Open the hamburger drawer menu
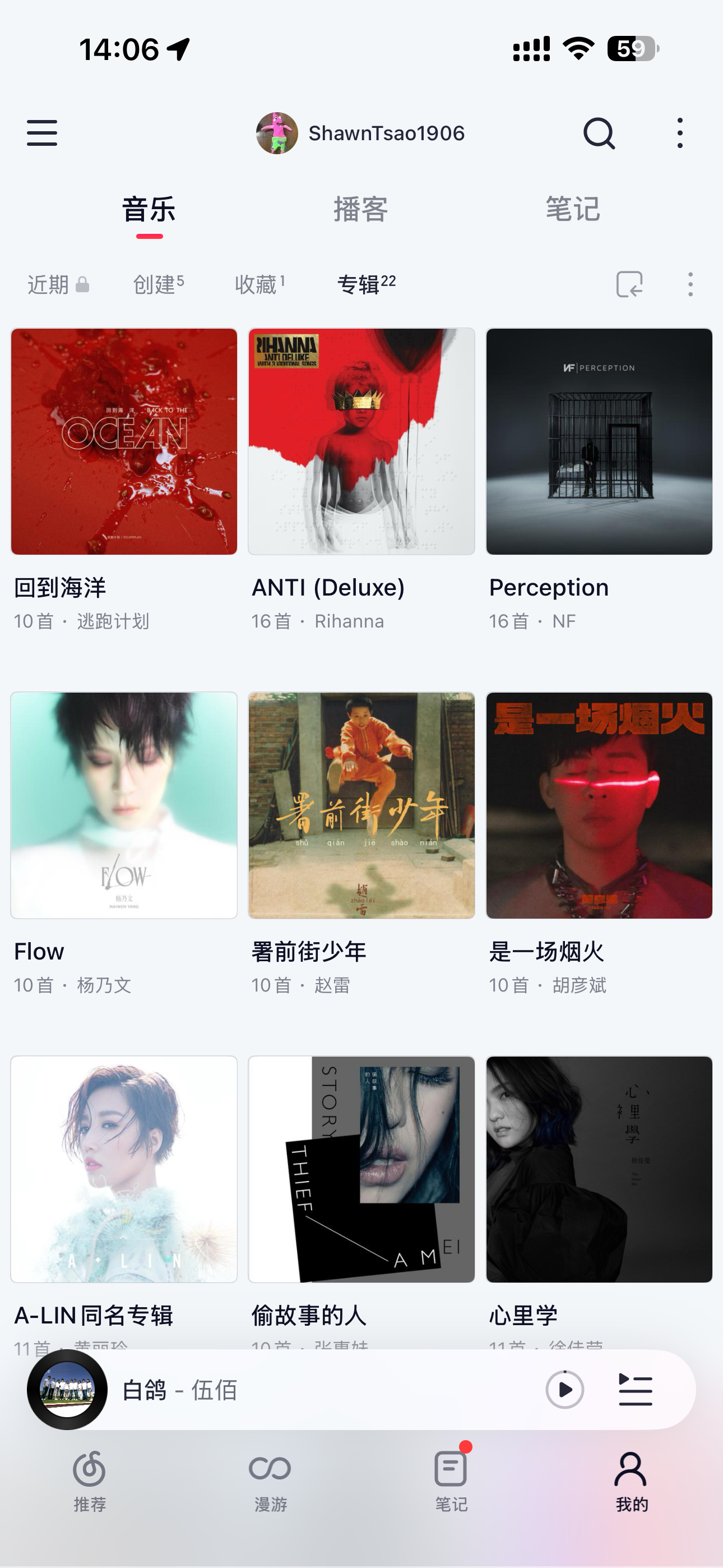Image resolution: width=723 pixels, height=1568 pixels. point(42,133)
